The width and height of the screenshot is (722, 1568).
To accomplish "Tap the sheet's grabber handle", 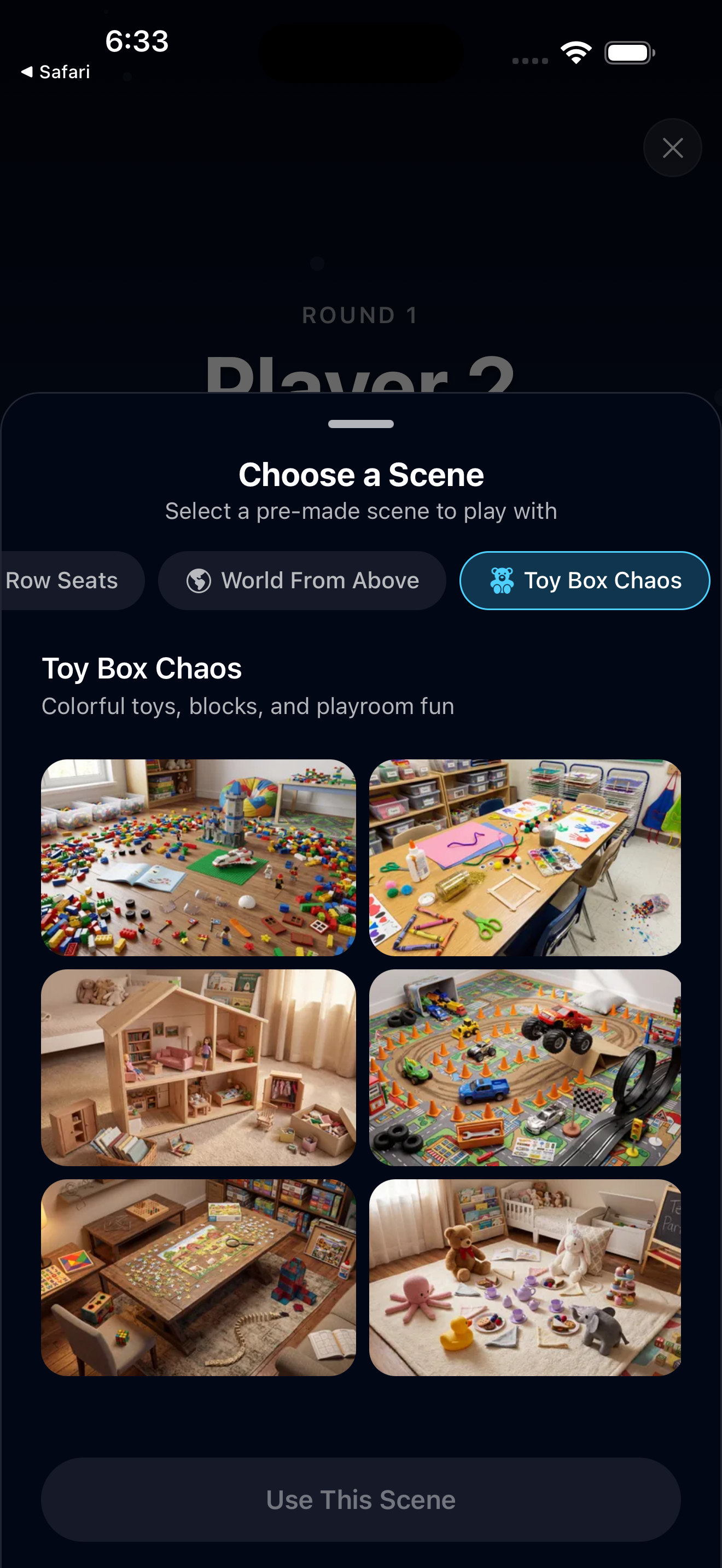I will point(360,424).
